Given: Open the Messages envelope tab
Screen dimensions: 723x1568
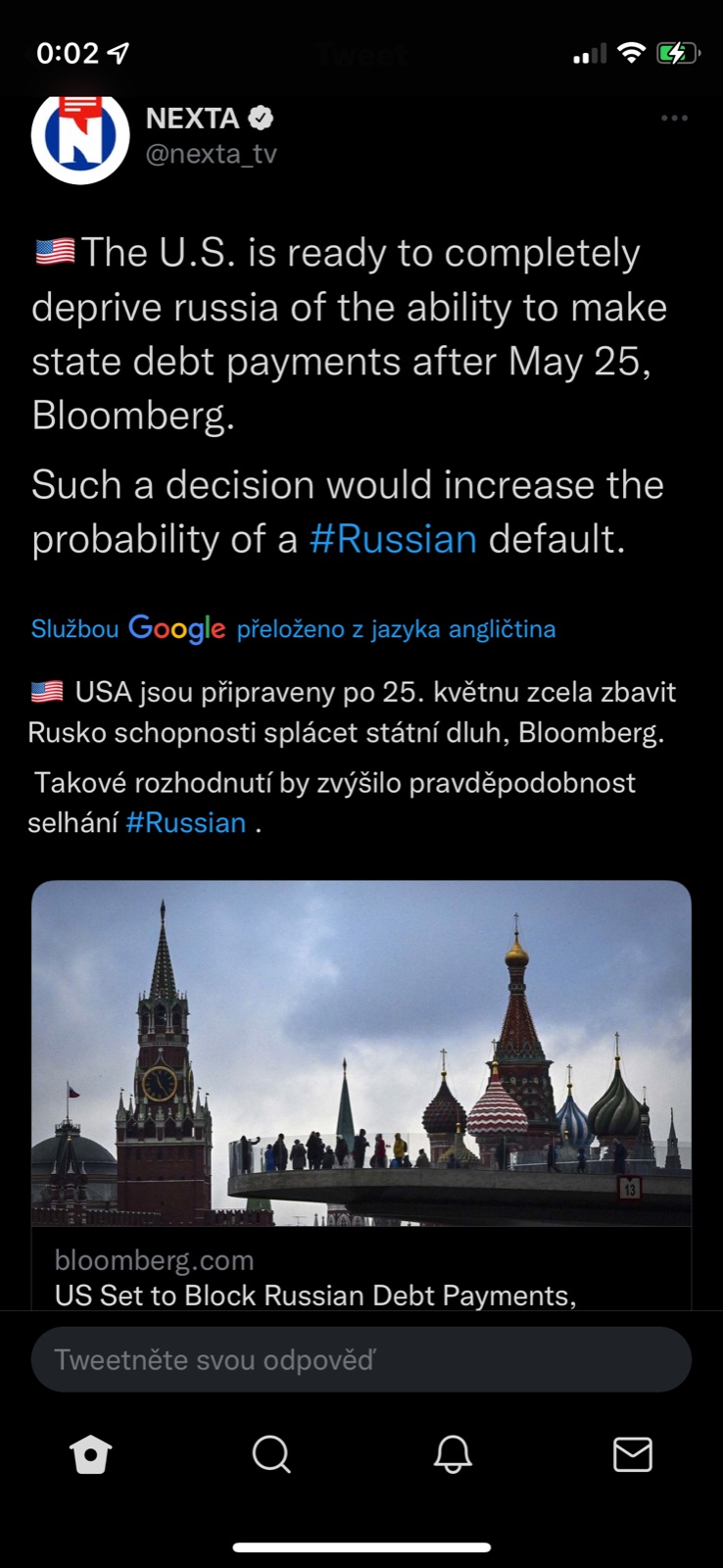Looking at the screenshot, I should (633, 1454).
